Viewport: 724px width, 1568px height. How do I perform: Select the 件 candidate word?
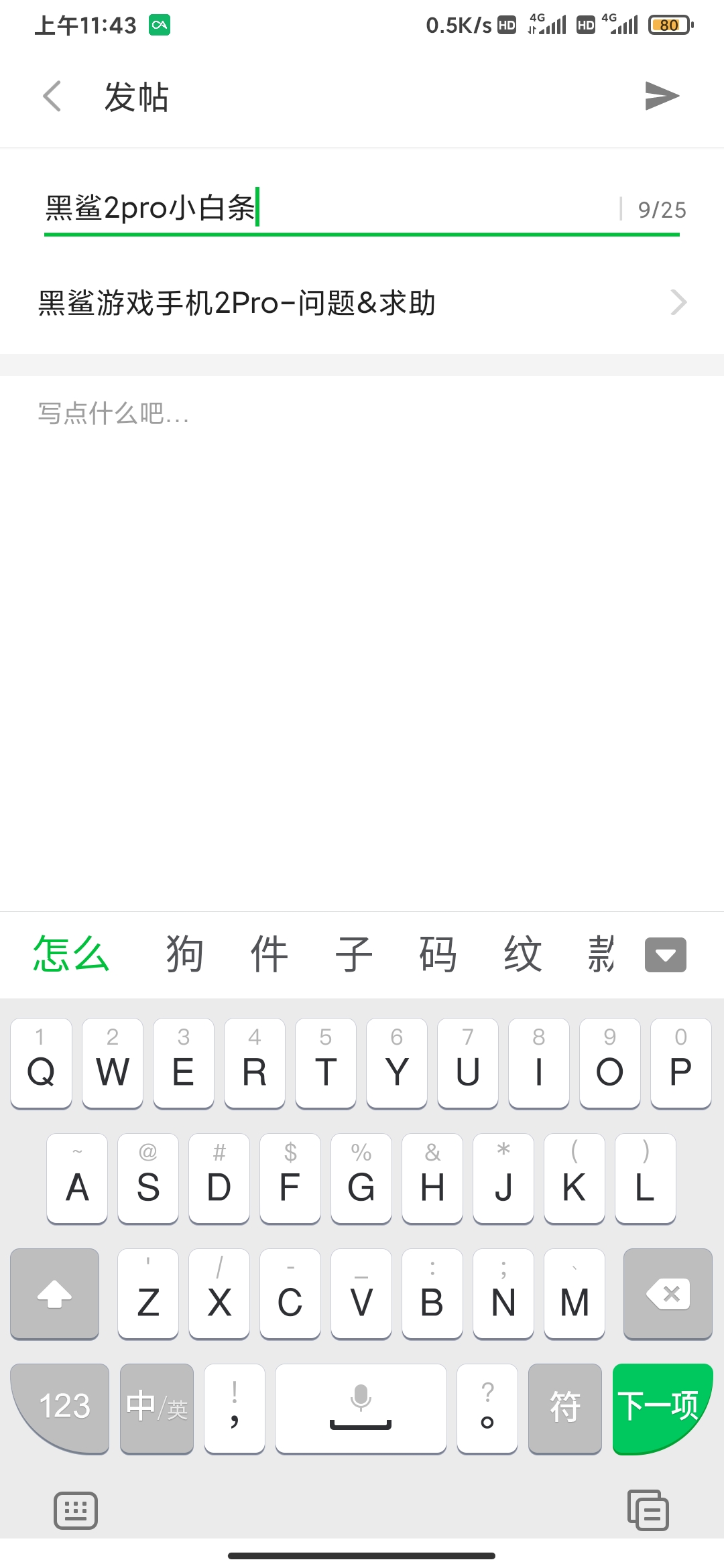tap(269, 954)
